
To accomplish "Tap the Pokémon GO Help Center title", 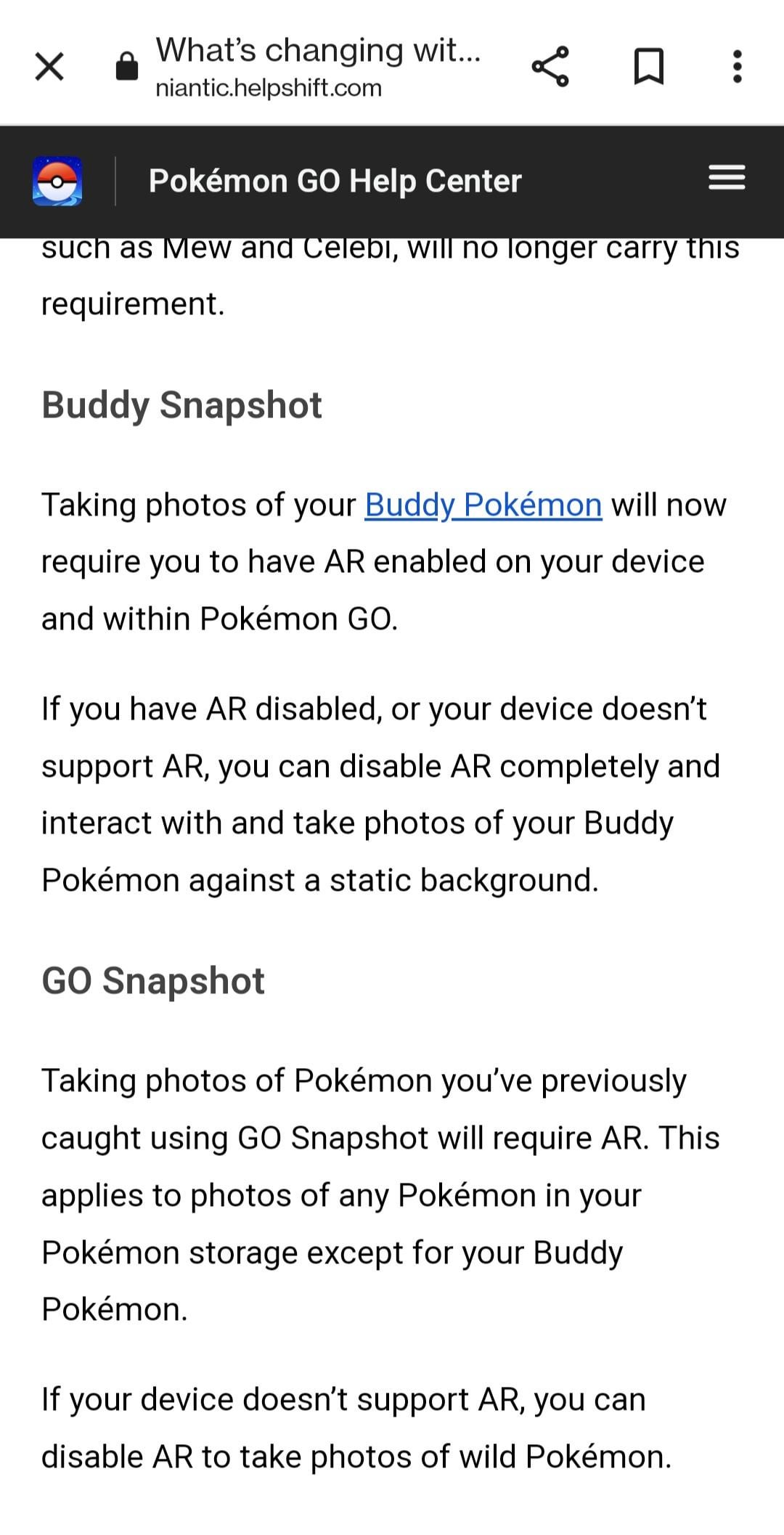I will point(335,181).
